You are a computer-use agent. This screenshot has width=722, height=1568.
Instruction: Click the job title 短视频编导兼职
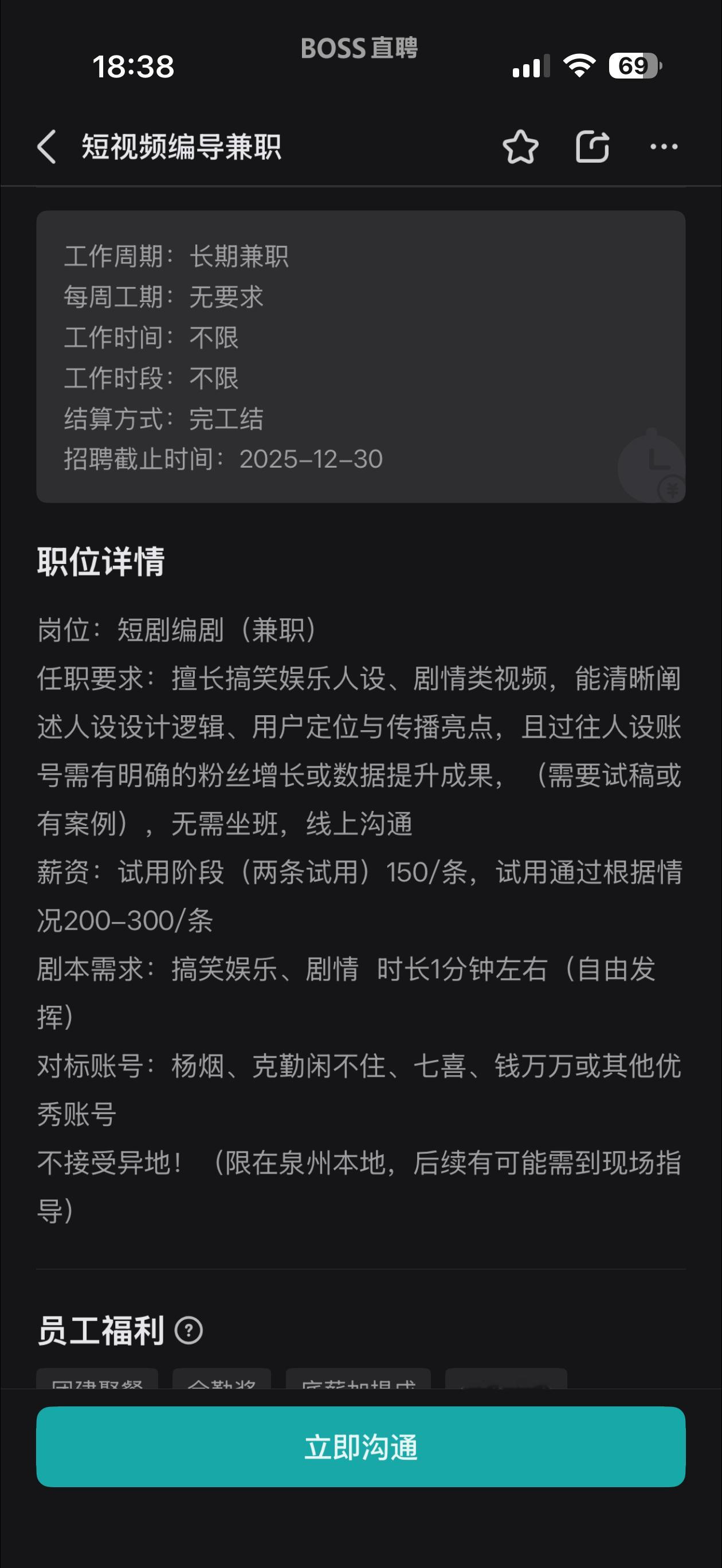[x=182, y=146]
